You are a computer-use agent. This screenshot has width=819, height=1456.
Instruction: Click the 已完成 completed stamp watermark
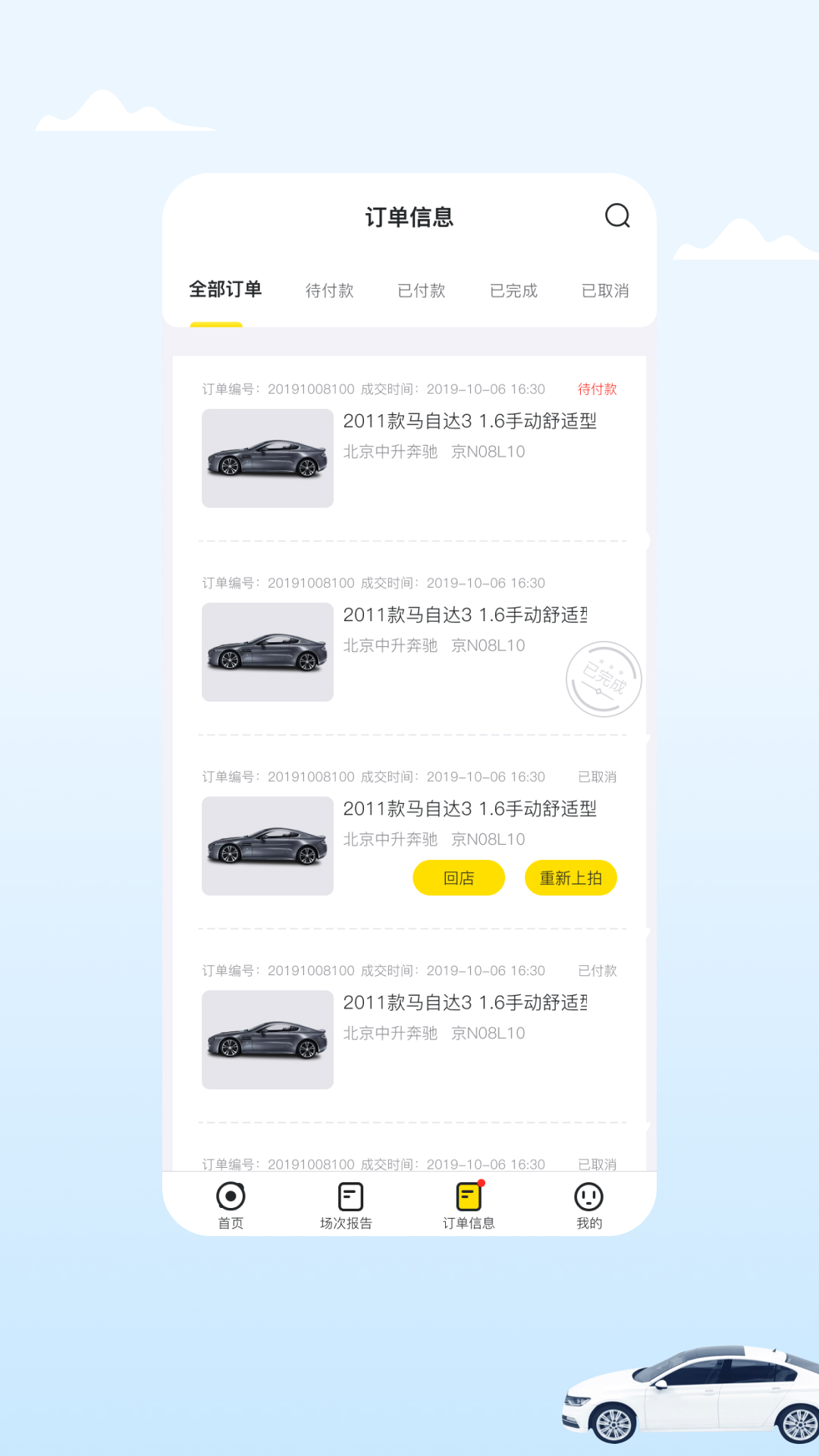[604, 679]
